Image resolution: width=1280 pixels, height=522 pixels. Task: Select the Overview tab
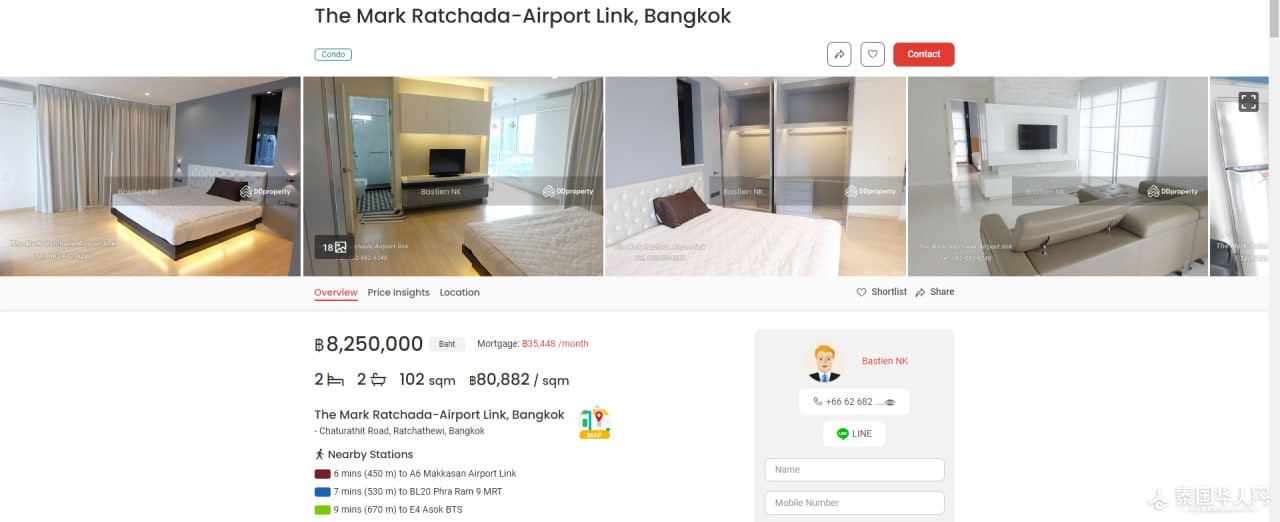point(335,293)
